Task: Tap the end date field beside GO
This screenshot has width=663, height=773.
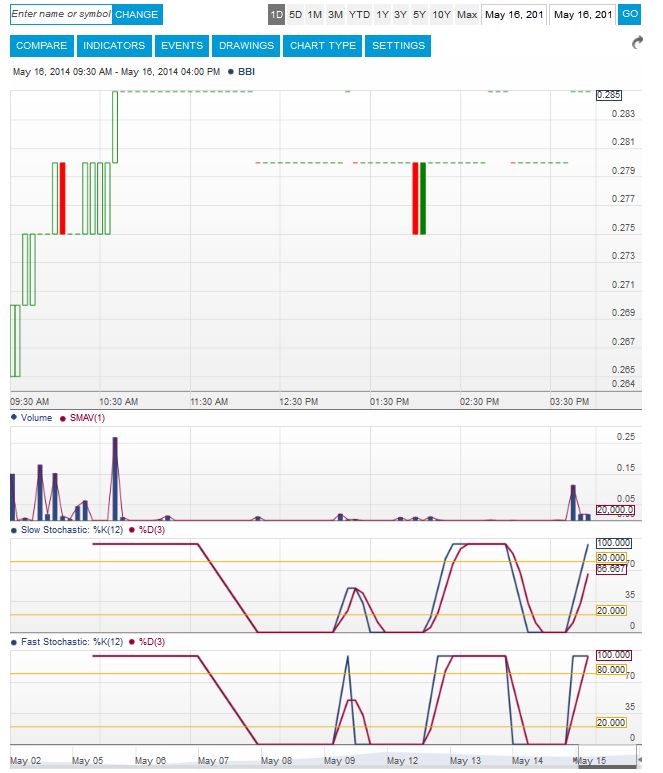Action: [583, 15]
